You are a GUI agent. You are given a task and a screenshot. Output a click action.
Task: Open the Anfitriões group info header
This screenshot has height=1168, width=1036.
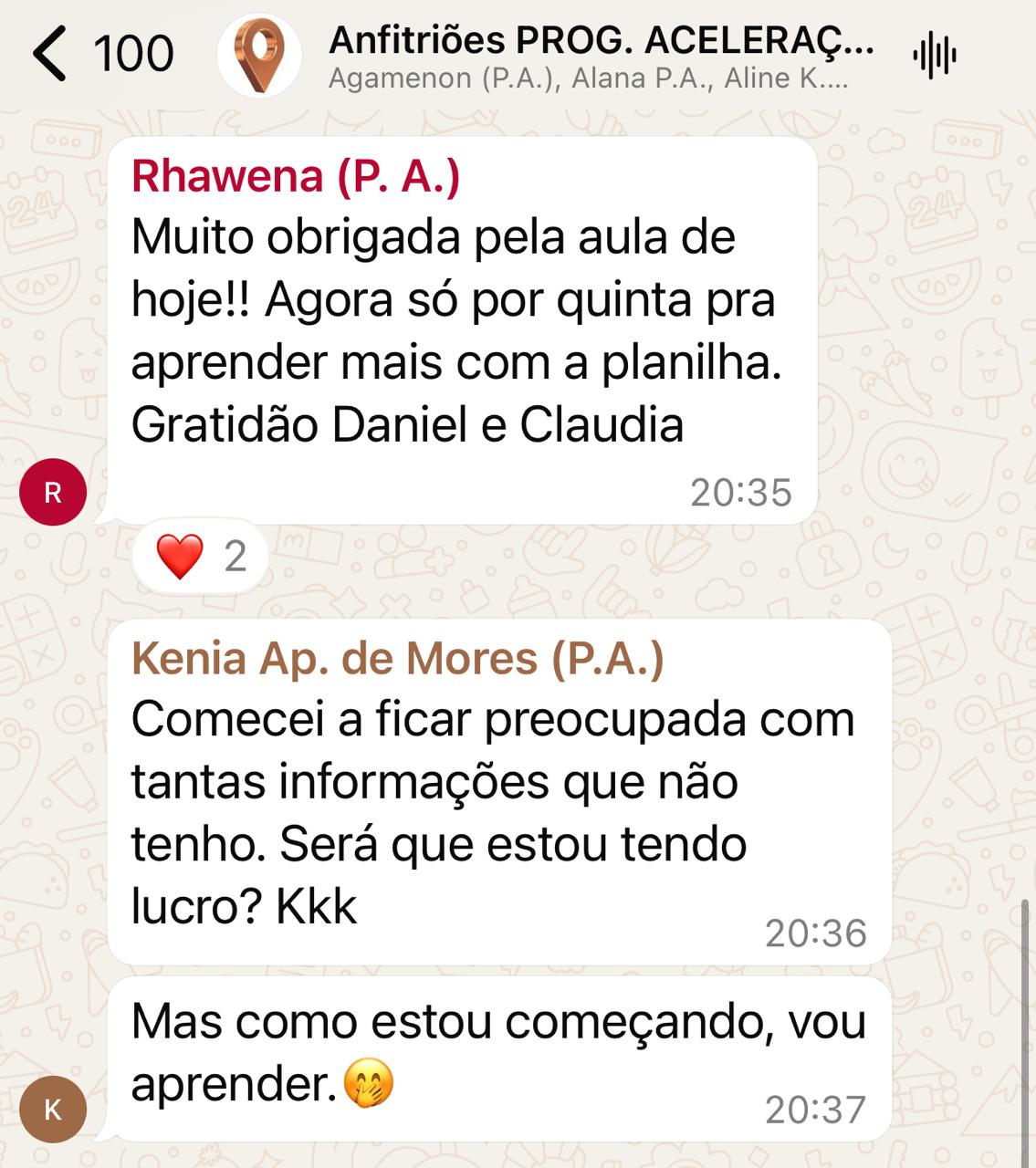coord(600,55)
